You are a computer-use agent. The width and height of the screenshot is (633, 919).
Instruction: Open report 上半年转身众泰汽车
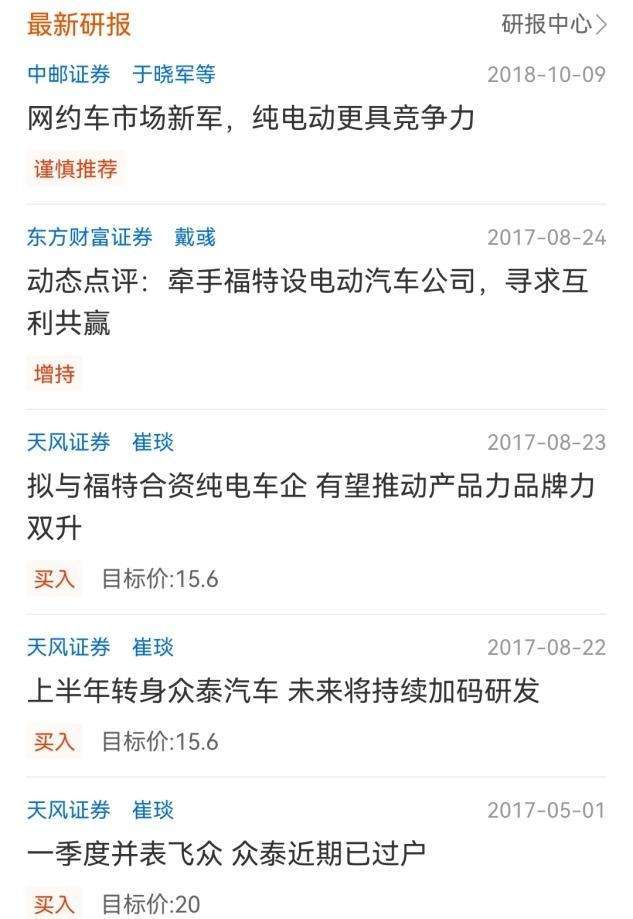[282, 691]
